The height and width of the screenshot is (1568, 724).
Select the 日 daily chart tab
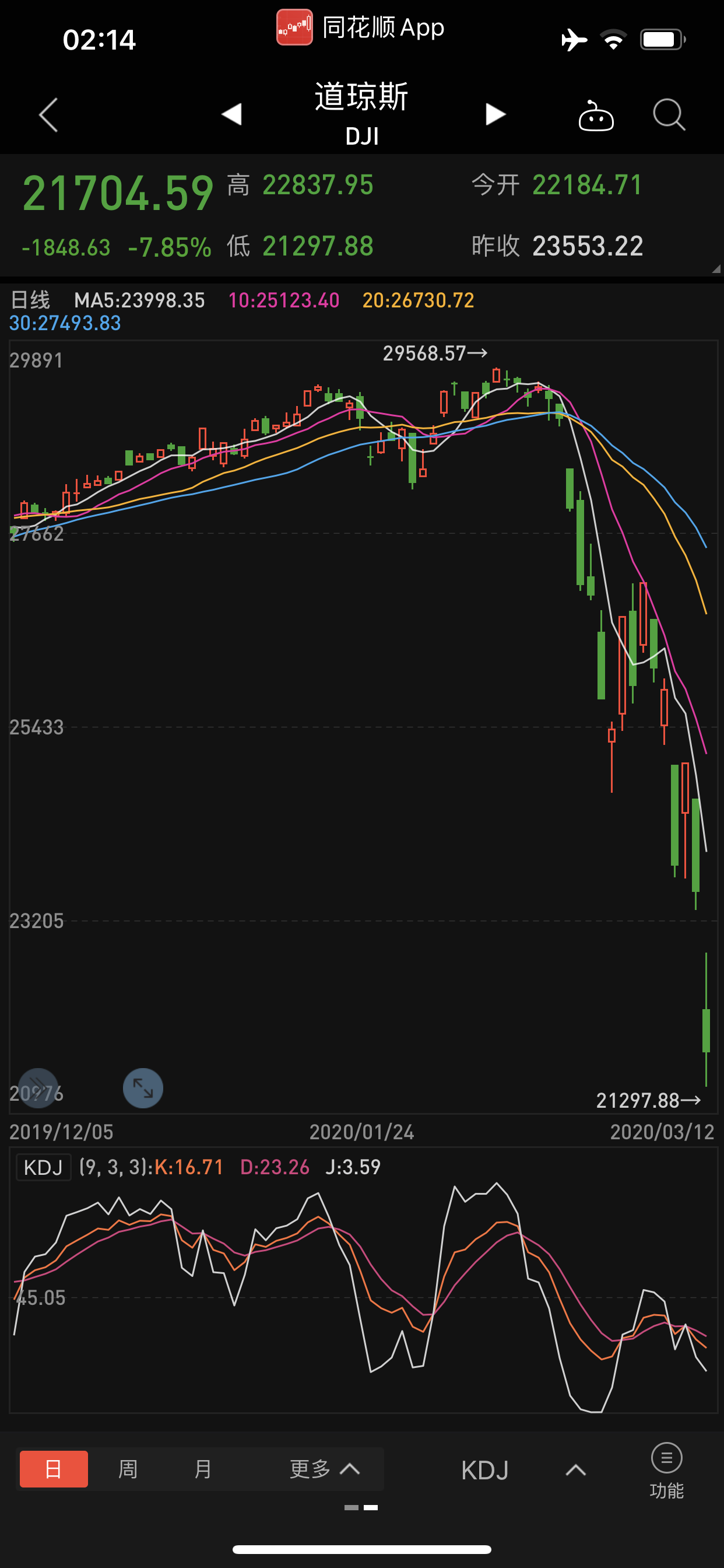54,1469
